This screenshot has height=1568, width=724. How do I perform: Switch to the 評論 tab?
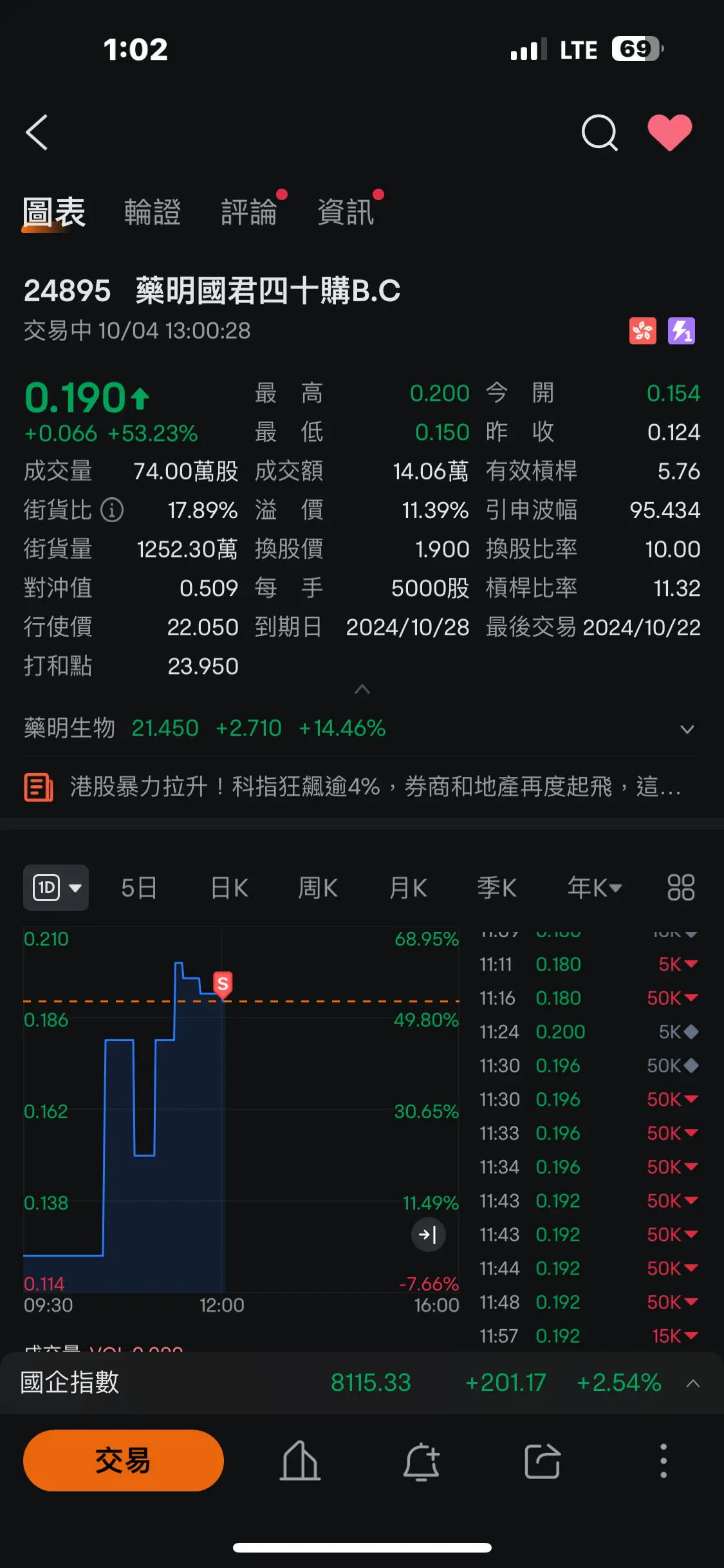click(x=249, y=212)
